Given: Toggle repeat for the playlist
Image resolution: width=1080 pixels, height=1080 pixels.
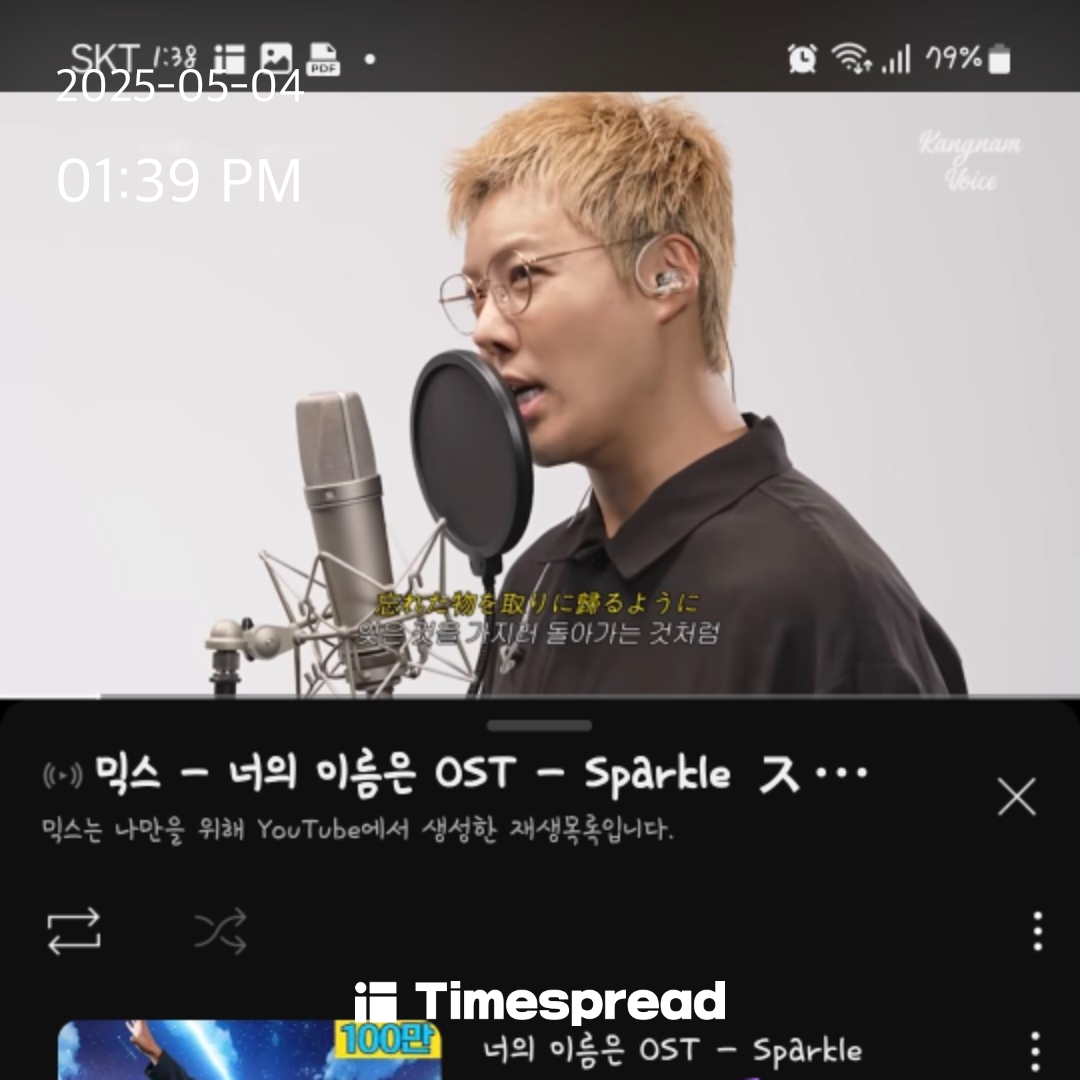Looking at the screenshot, I should (74, 931).
